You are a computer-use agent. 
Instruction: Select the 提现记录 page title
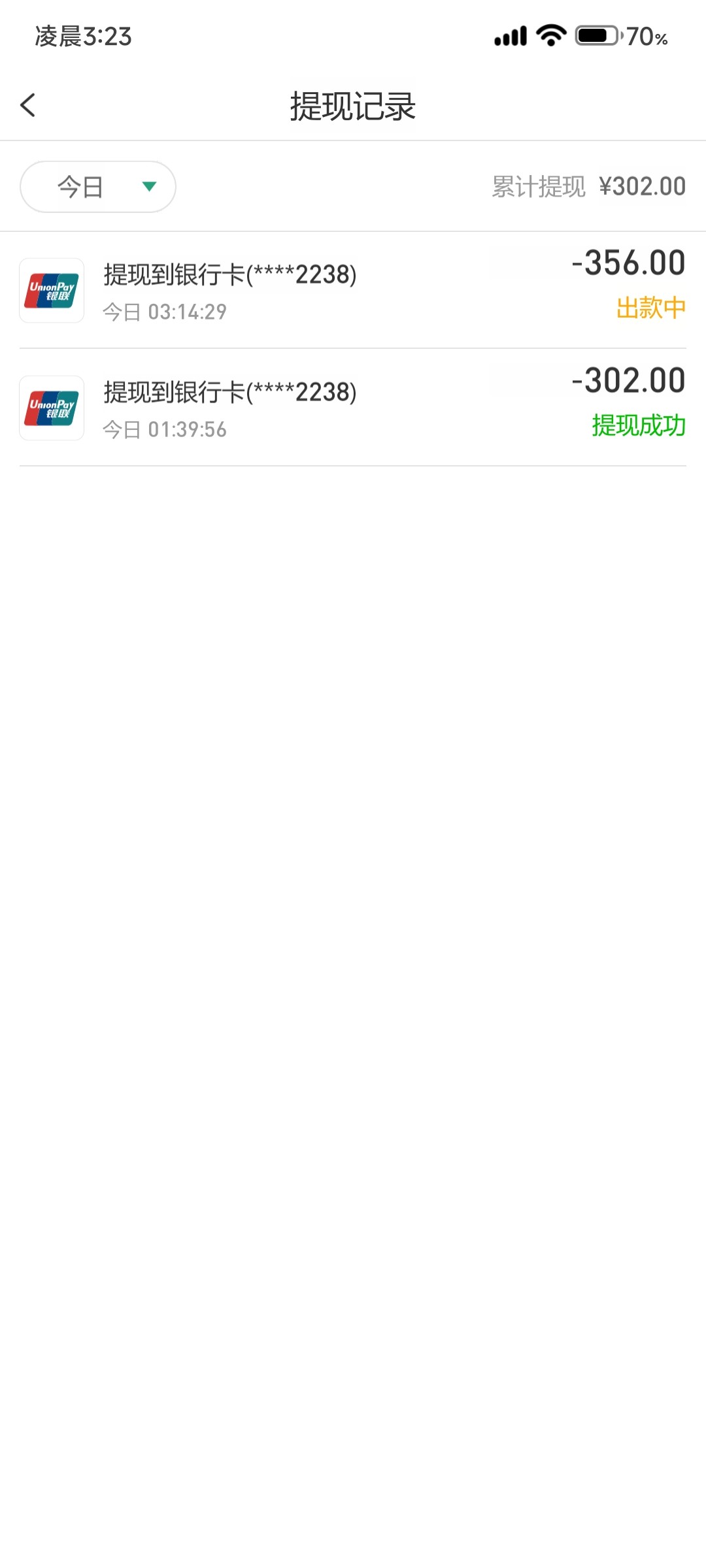pyautogui.click(x=353, y=105)
